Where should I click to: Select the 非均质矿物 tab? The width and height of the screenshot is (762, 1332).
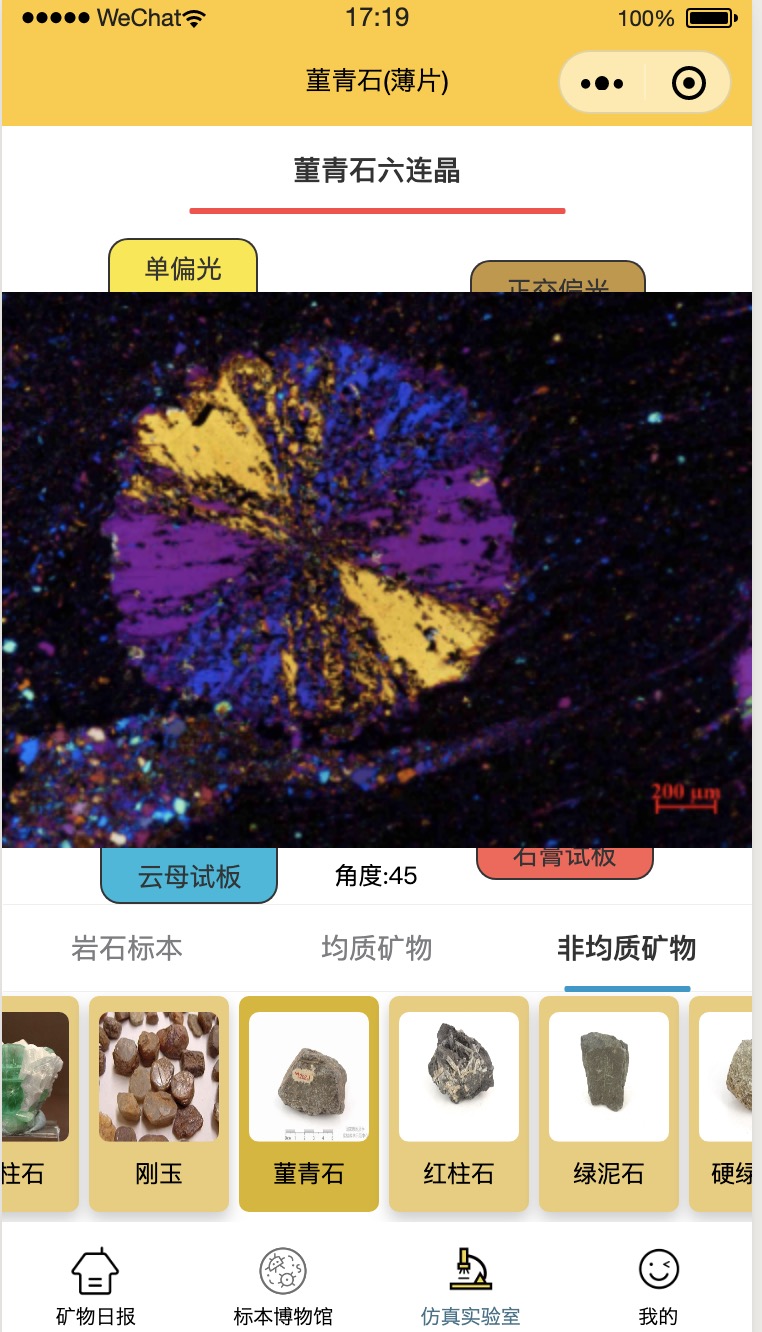coord(627,948)
